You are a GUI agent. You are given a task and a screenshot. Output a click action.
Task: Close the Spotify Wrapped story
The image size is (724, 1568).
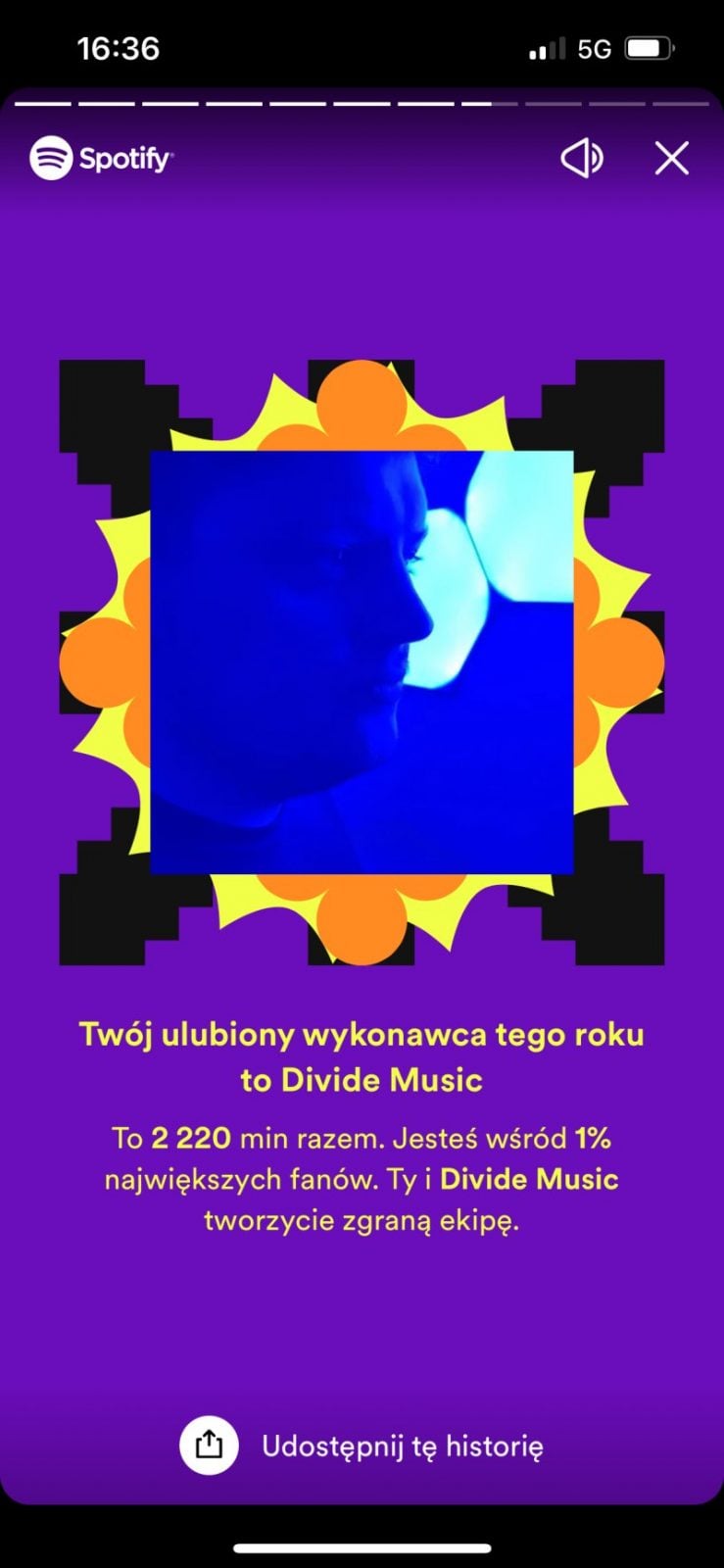(671, 158)
